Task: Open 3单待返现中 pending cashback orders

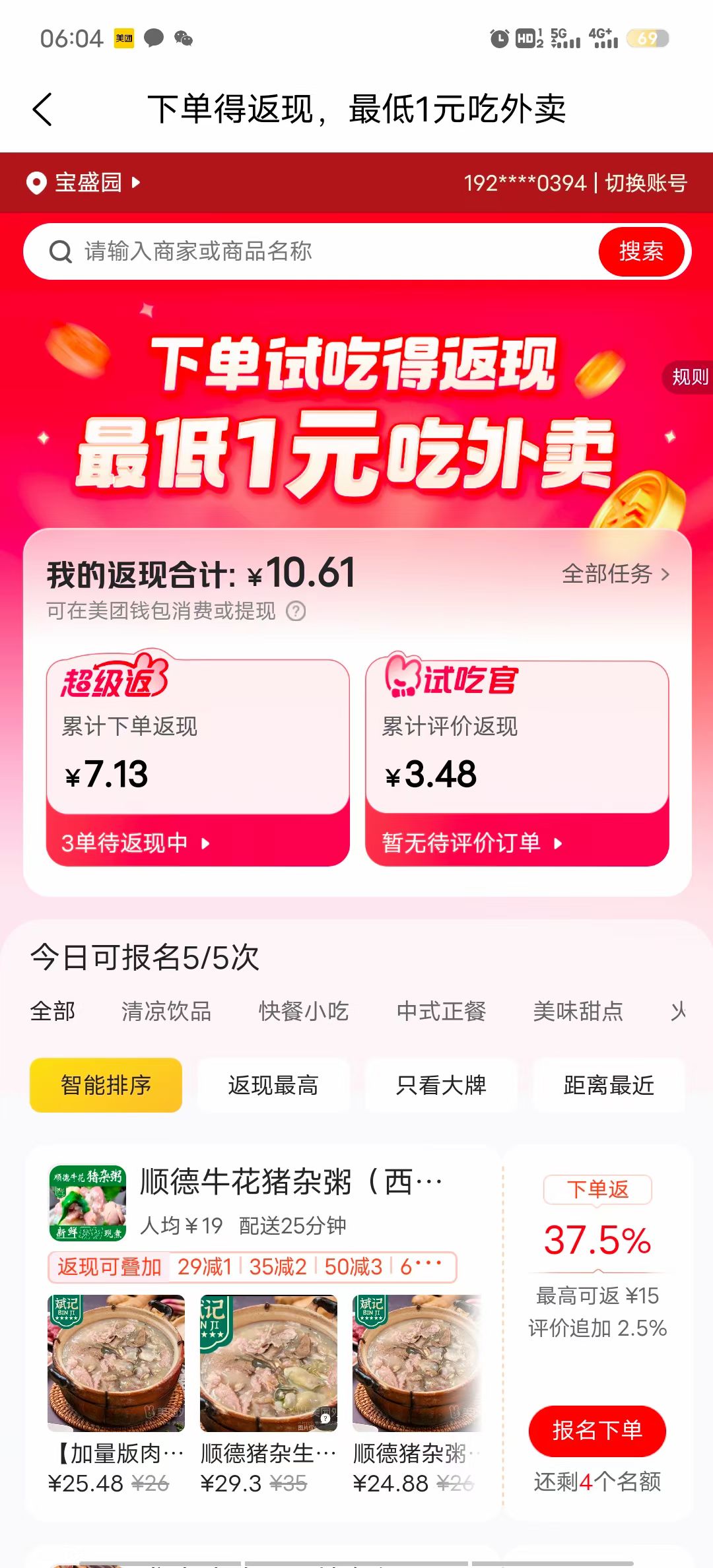Action: 135,843
